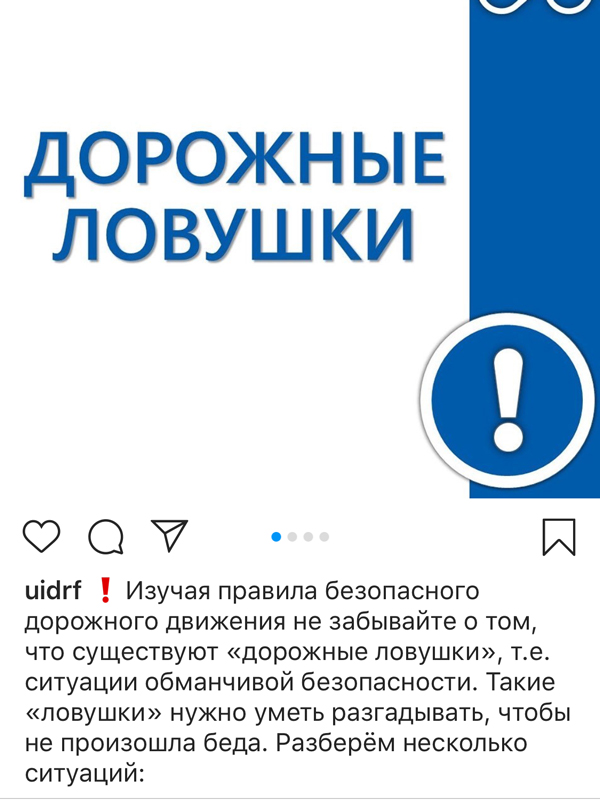This screenshot has height=800, width=600.
Task: Open the uidrf profile from the caption
Action: click(53, 591)
